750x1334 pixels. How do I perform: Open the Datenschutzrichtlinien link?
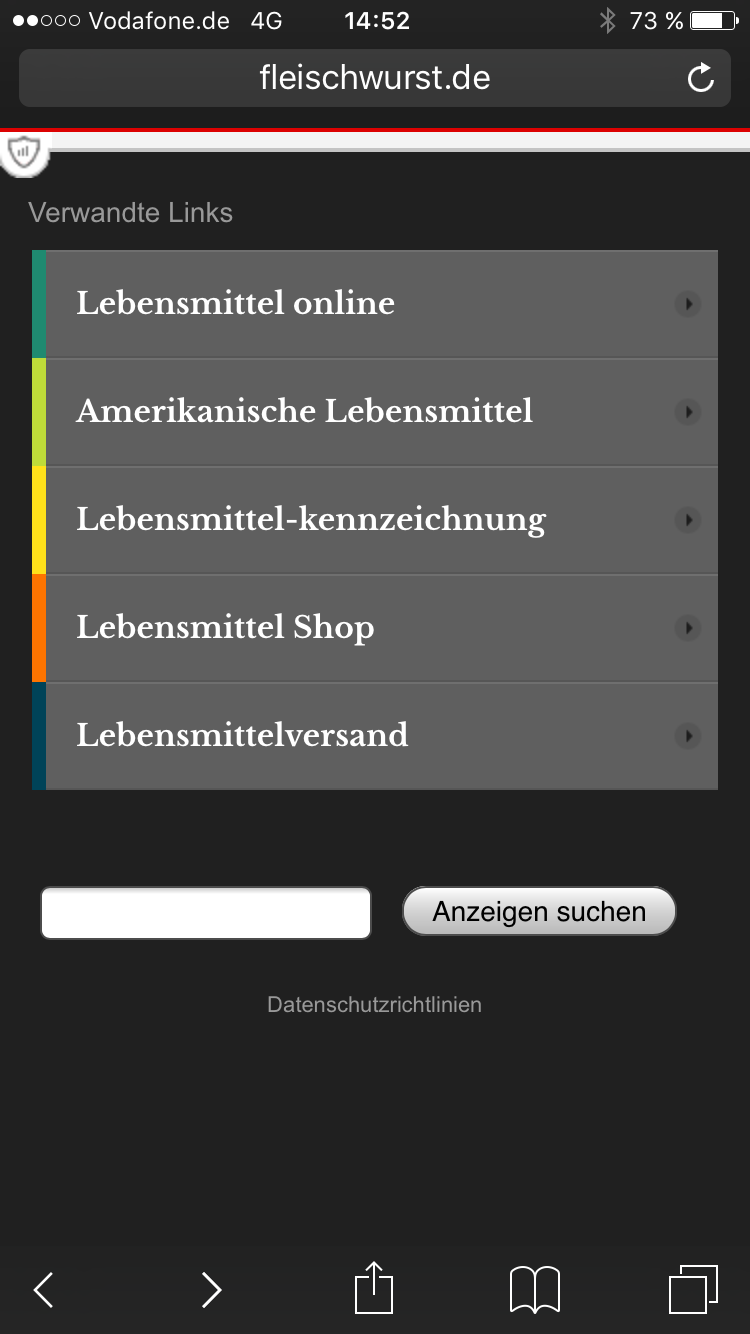(x=374, y=1004)
